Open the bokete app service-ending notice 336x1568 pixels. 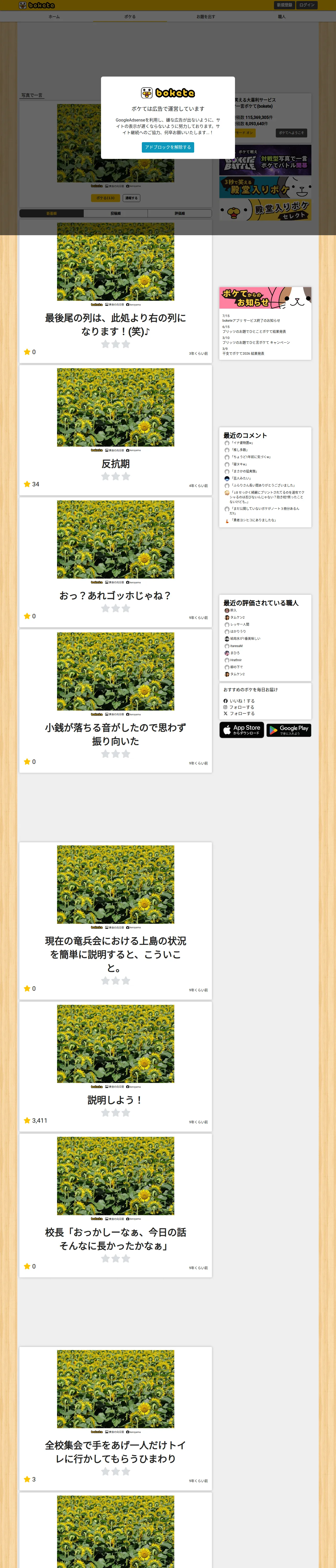(251, 320)
